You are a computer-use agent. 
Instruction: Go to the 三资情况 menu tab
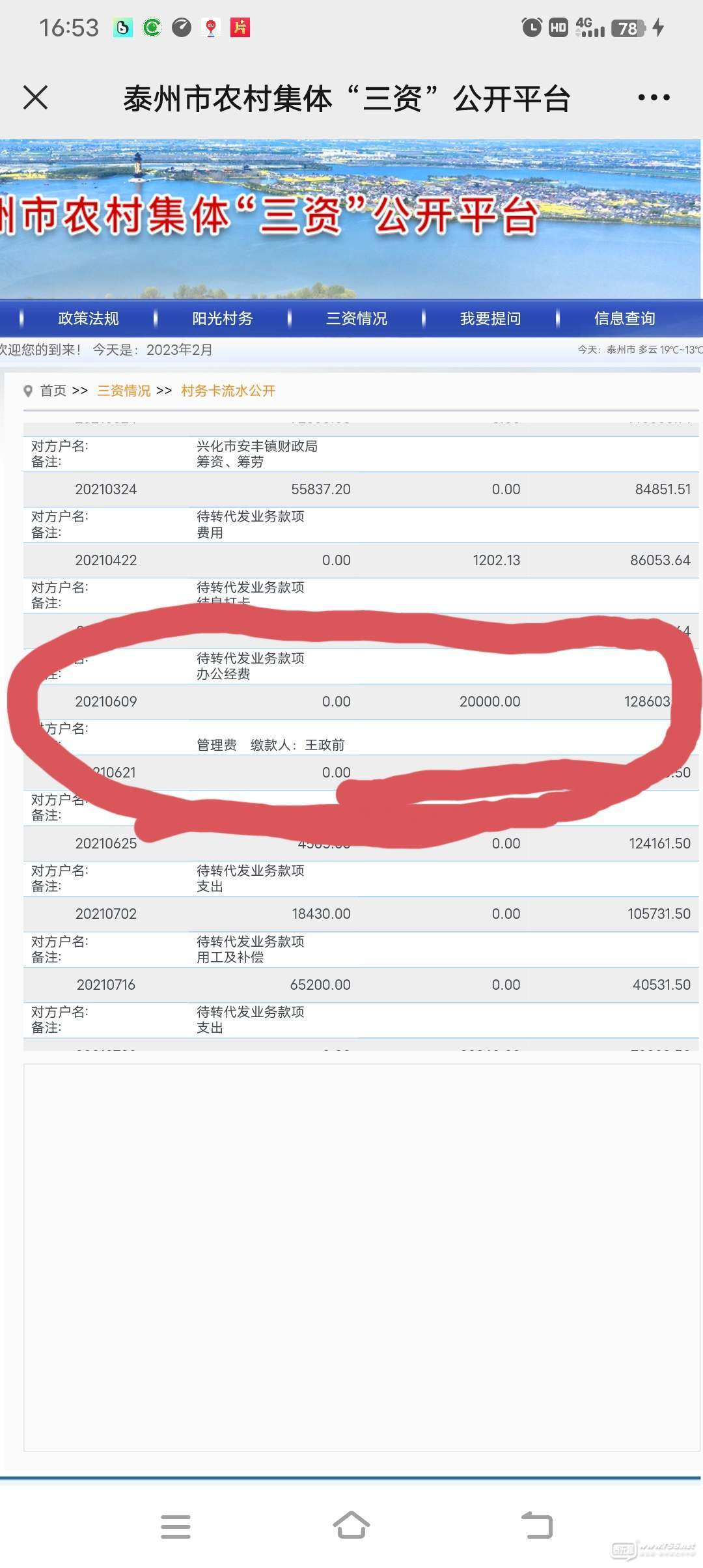coord(357,318)
